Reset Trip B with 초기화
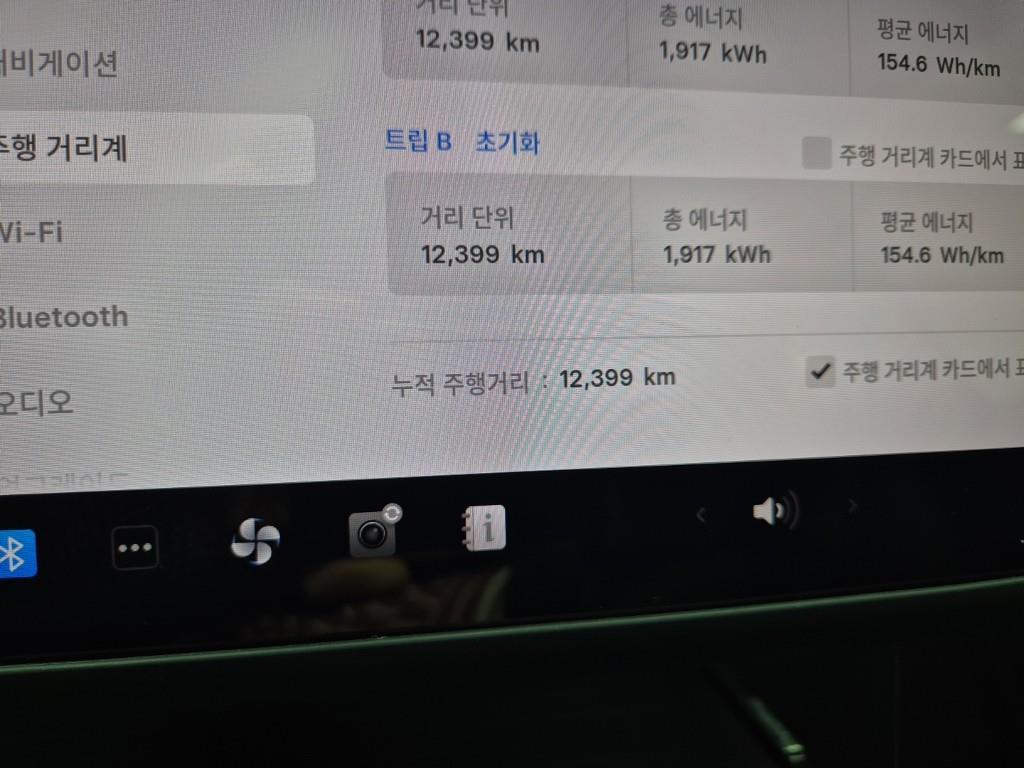 (x=507, y=142)
